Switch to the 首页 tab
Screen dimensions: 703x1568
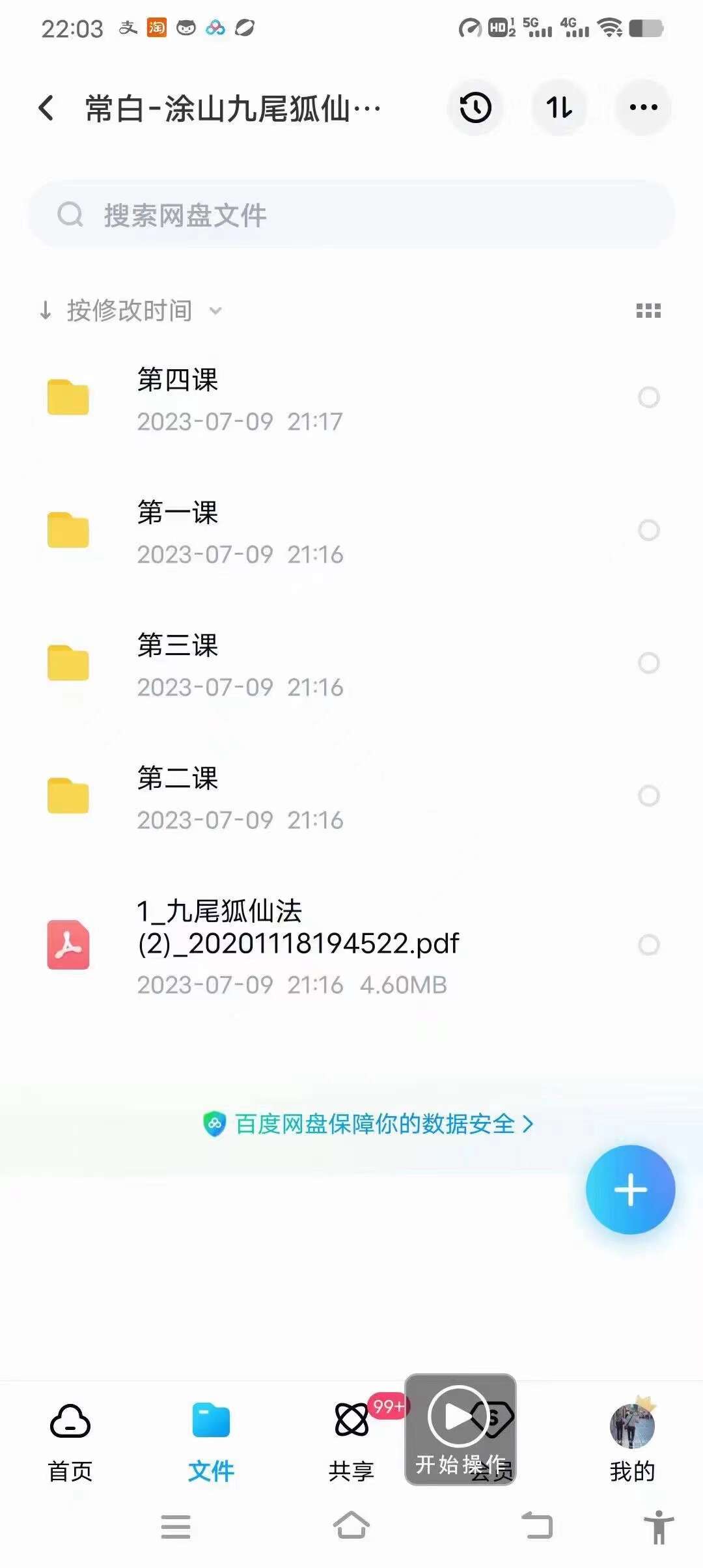tap(70, 1440)
